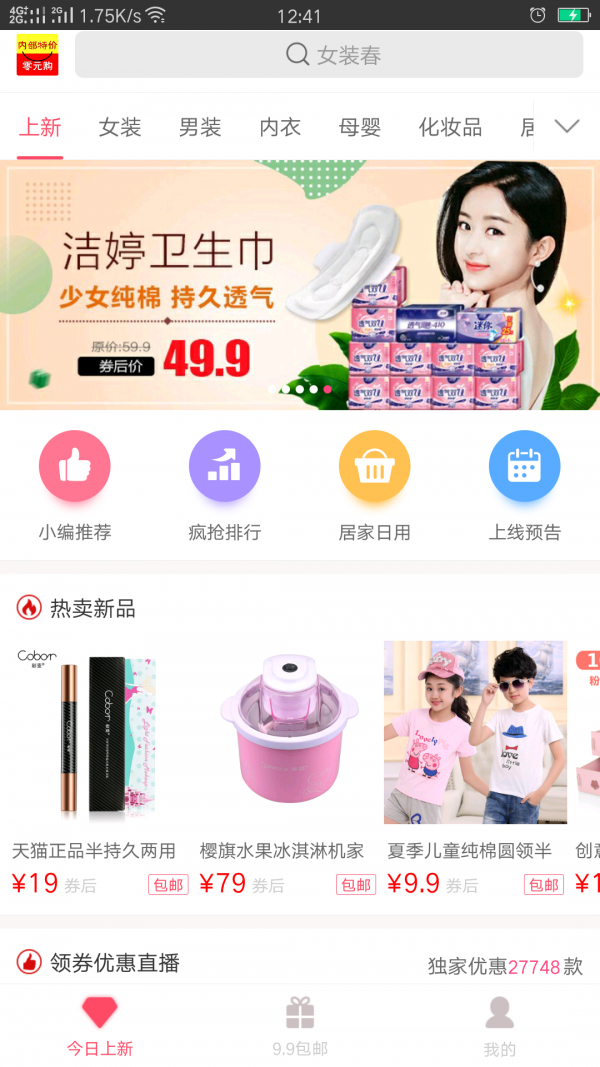Viewport: 600px width, 1067px height.
Task: Select the 内衣 category tab
Action: (x=280, y=128)
